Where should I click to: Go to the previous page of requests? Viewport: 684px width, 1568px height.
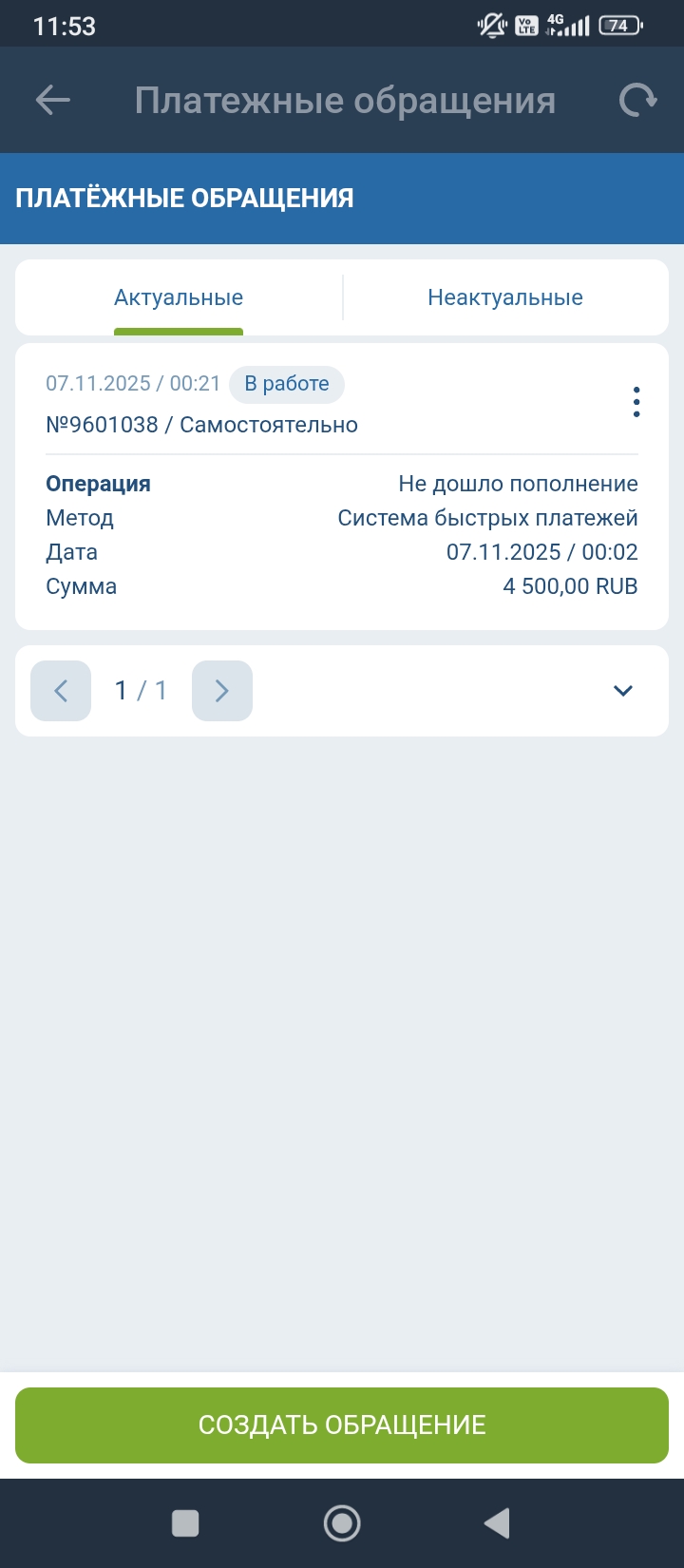point(61,691)
